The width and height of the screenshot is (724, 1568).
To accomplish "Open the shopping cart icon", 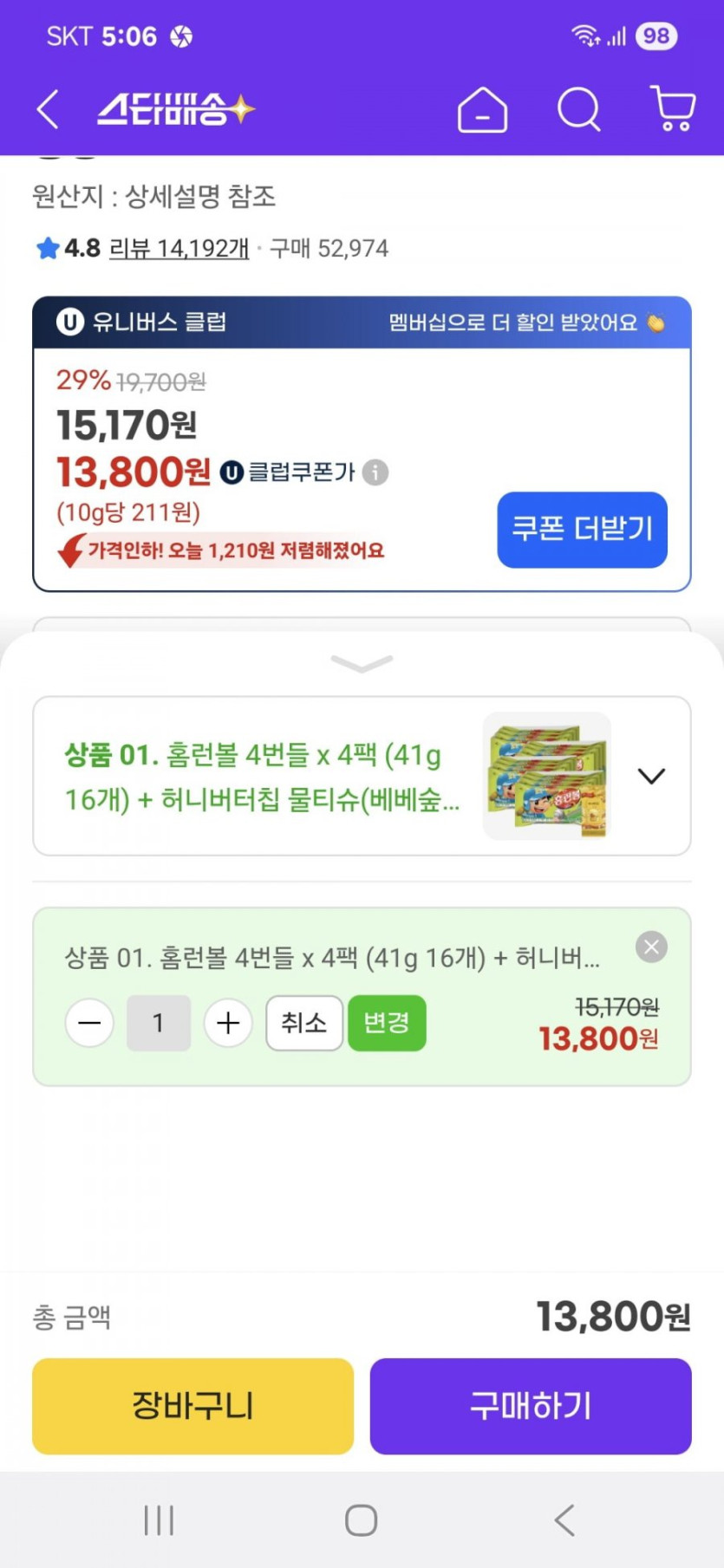I will point(673,109).
